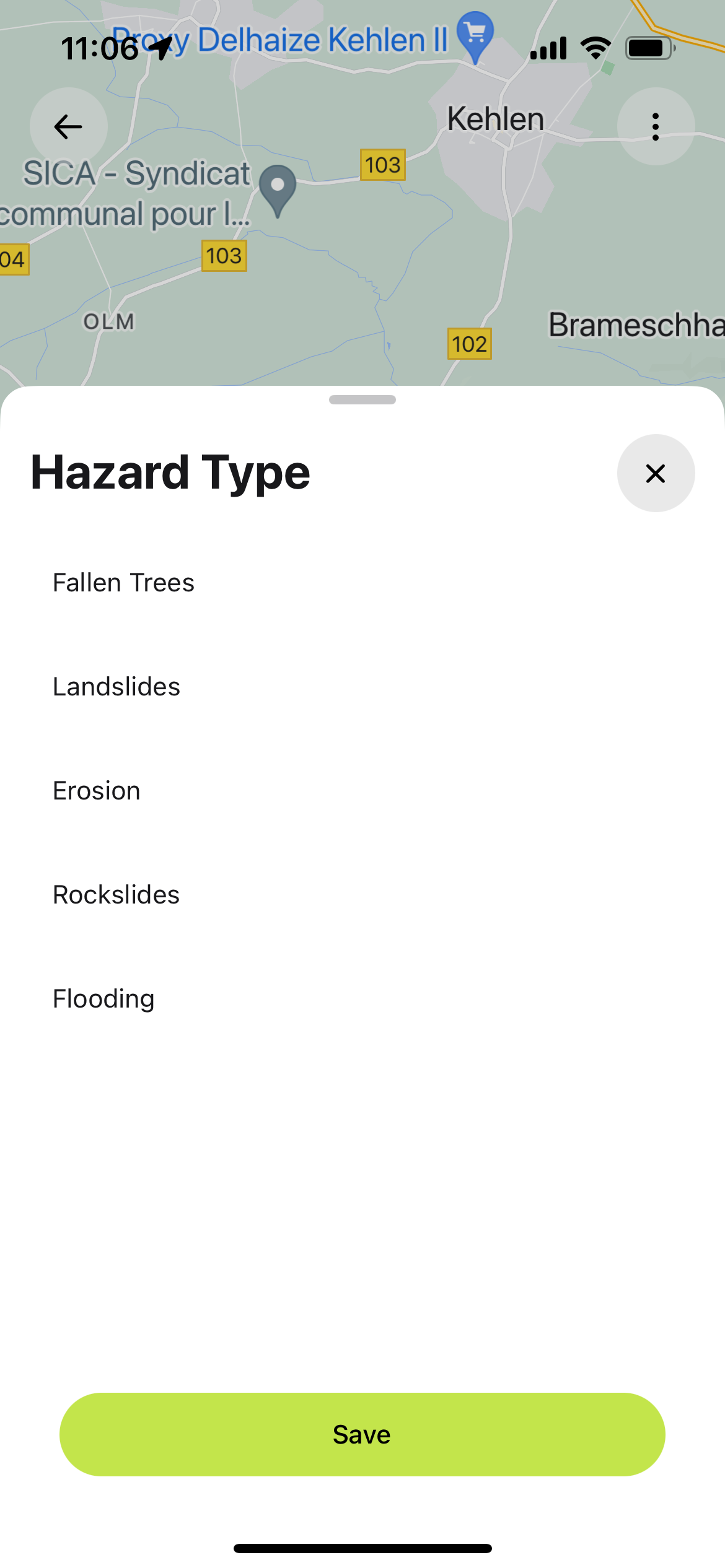Choose Landslides as the hazard

[116, 687]
